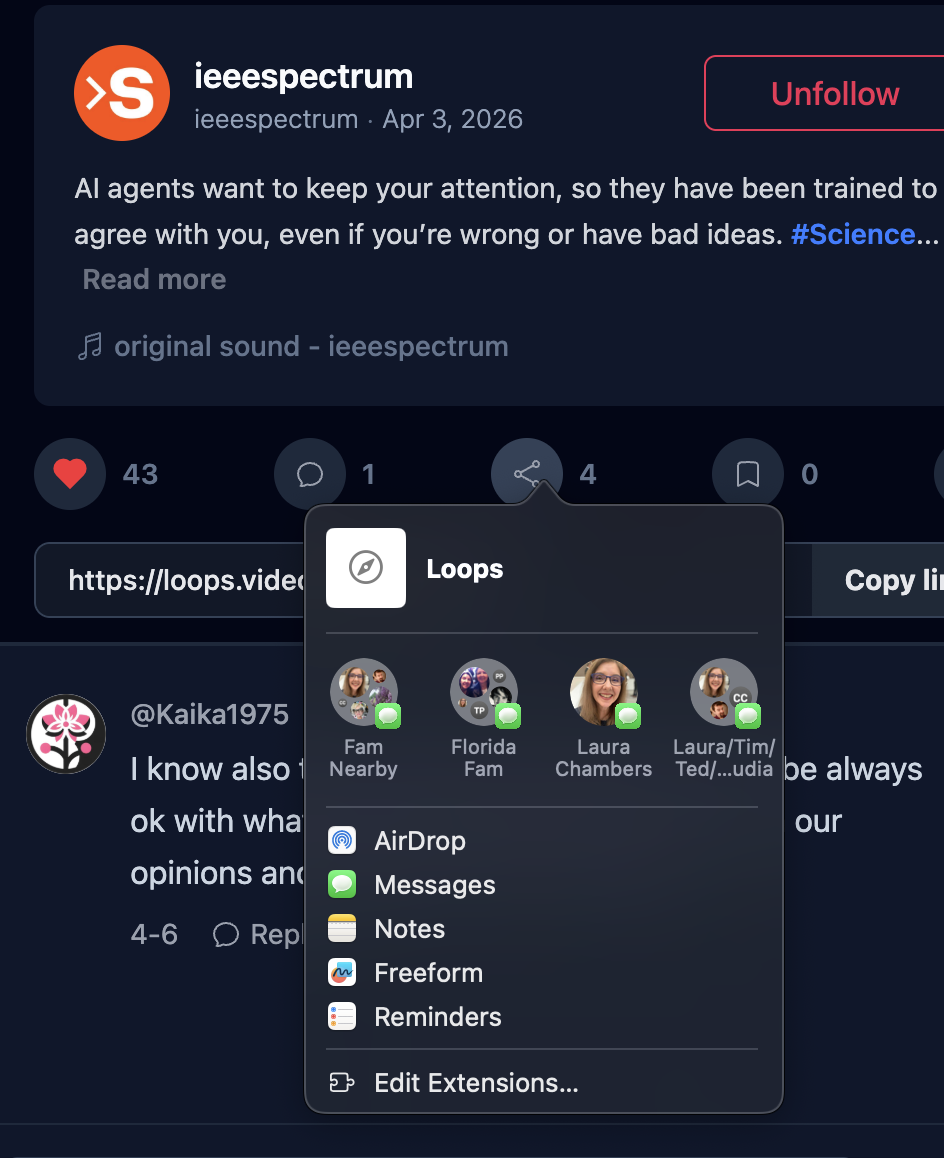
Task: Select Messages in share menu
Action: 434,885
